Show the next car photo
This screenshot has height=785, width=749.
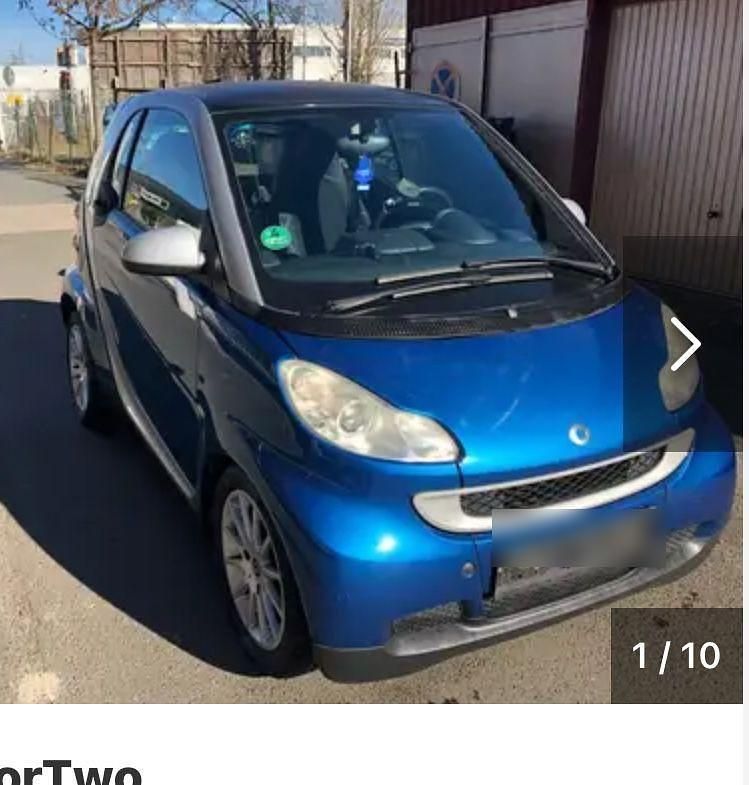(x=685, y=344)
